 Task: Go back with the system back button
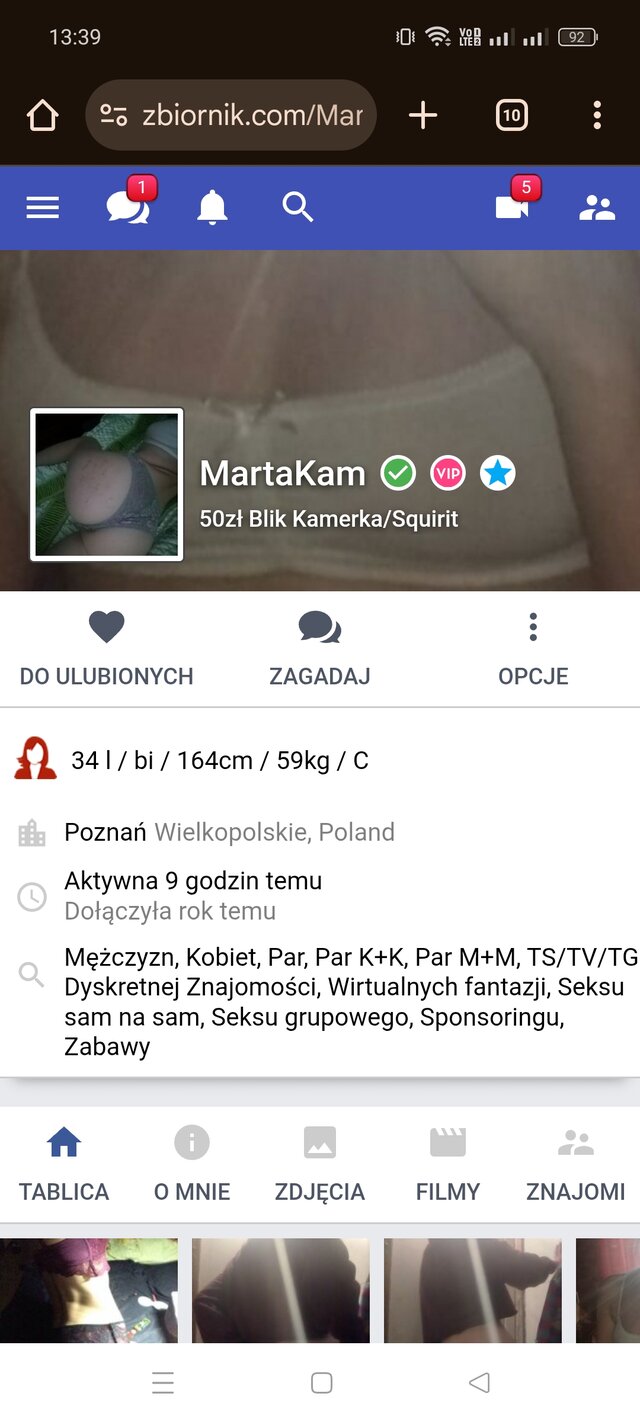click(x=479, y=1383)
